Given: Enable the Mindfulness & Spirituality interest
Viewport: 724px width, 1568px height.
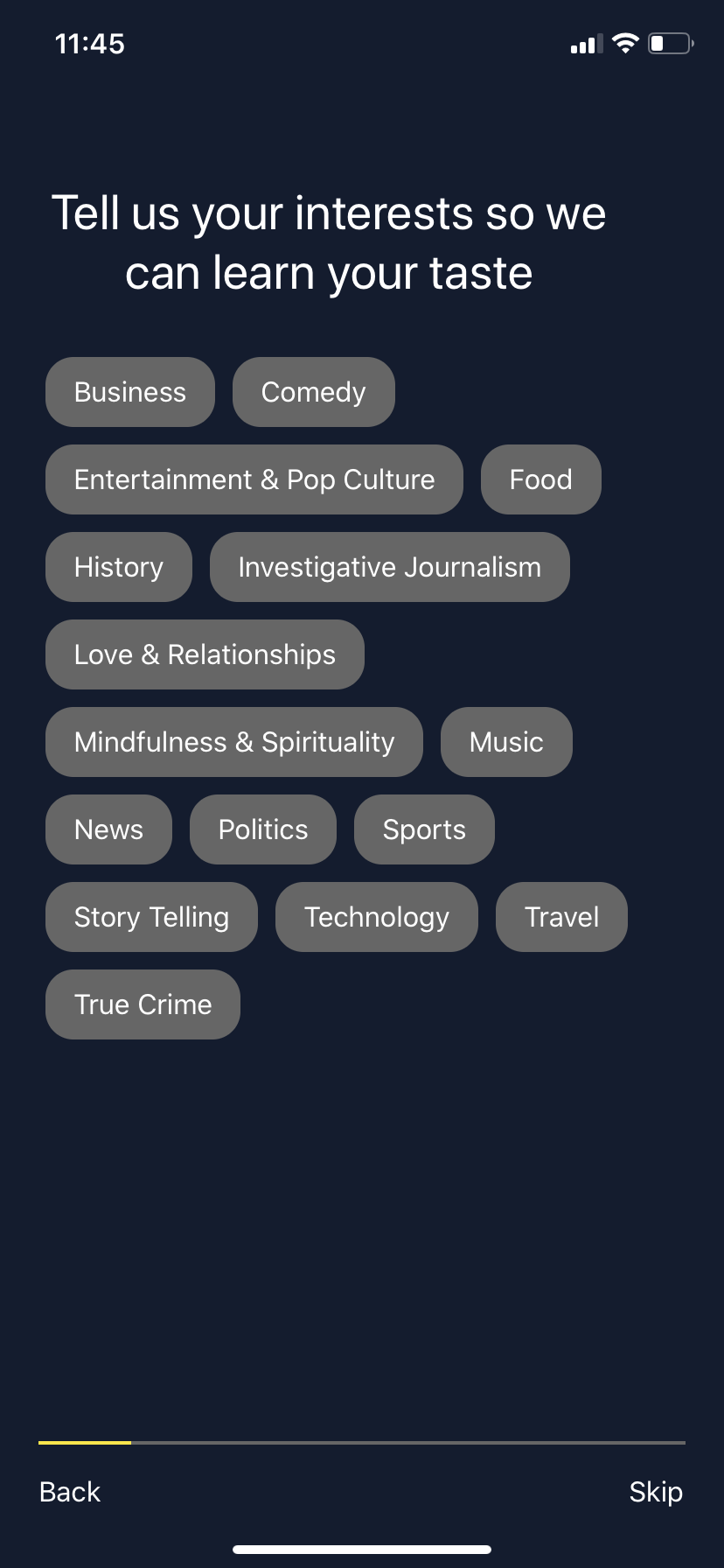Looking at the screenshot, I should click(x=233, y=741).
